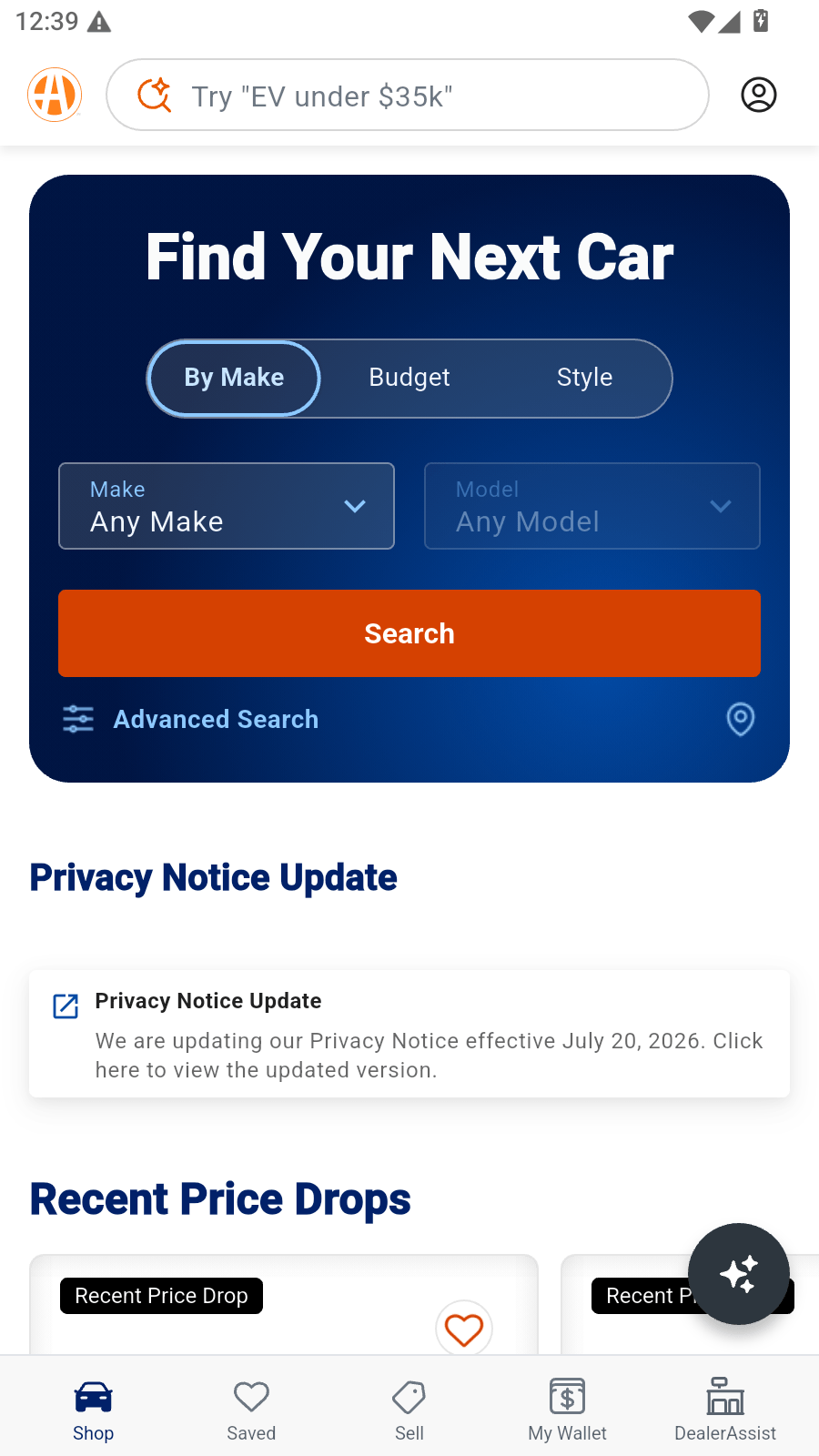
Task: Switch to DealerAssist tab
Action: pyautogui.click(x=725, y=1410)
